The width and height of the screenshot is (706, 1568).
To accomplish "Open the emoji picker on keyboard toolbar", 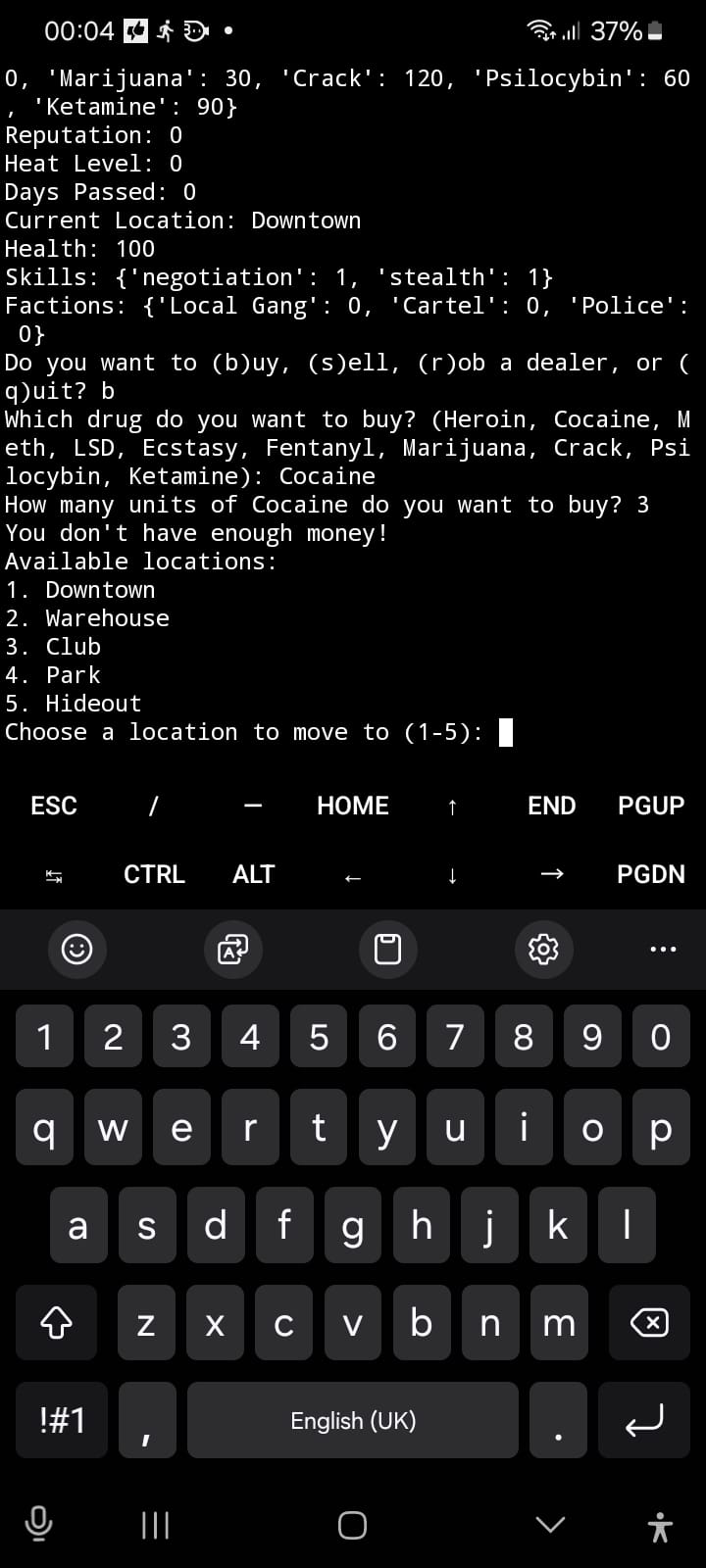I will pos(76,949).
